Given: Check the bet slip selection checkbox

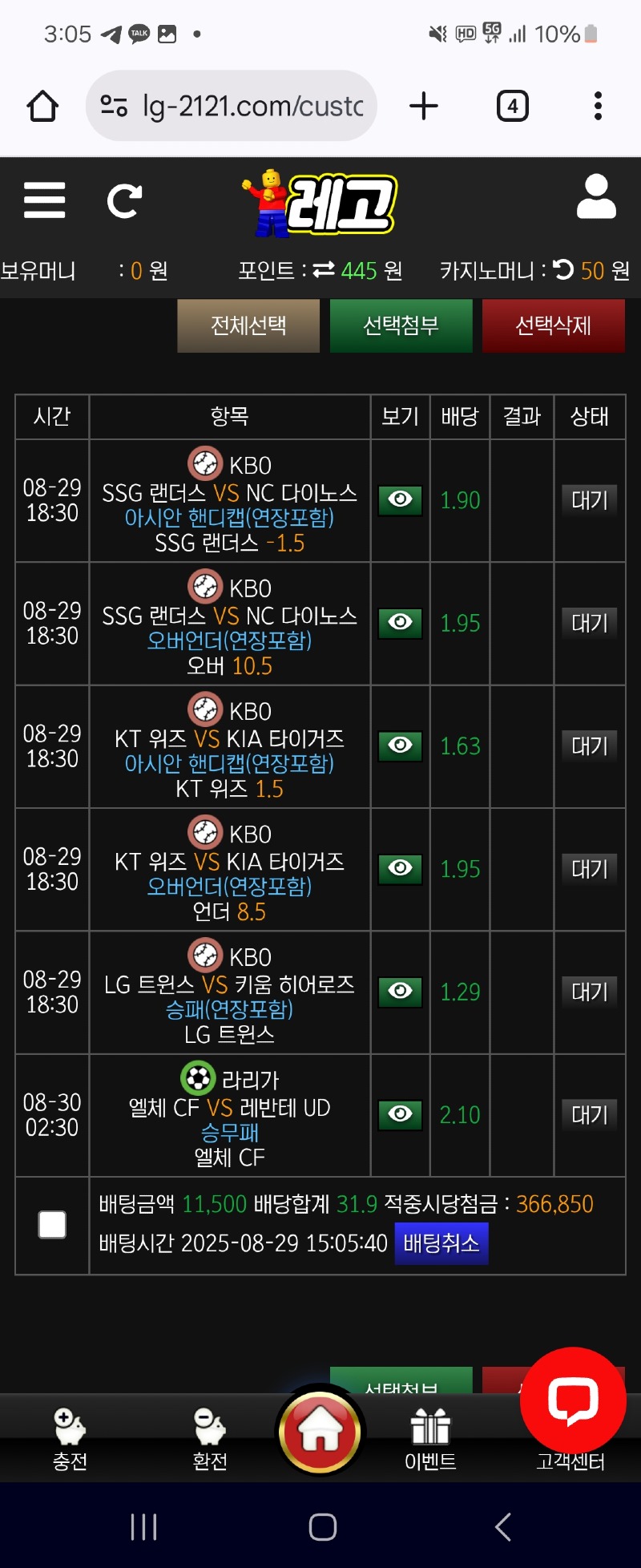Looking at the screenshot, I should [x=53, y=1225].
